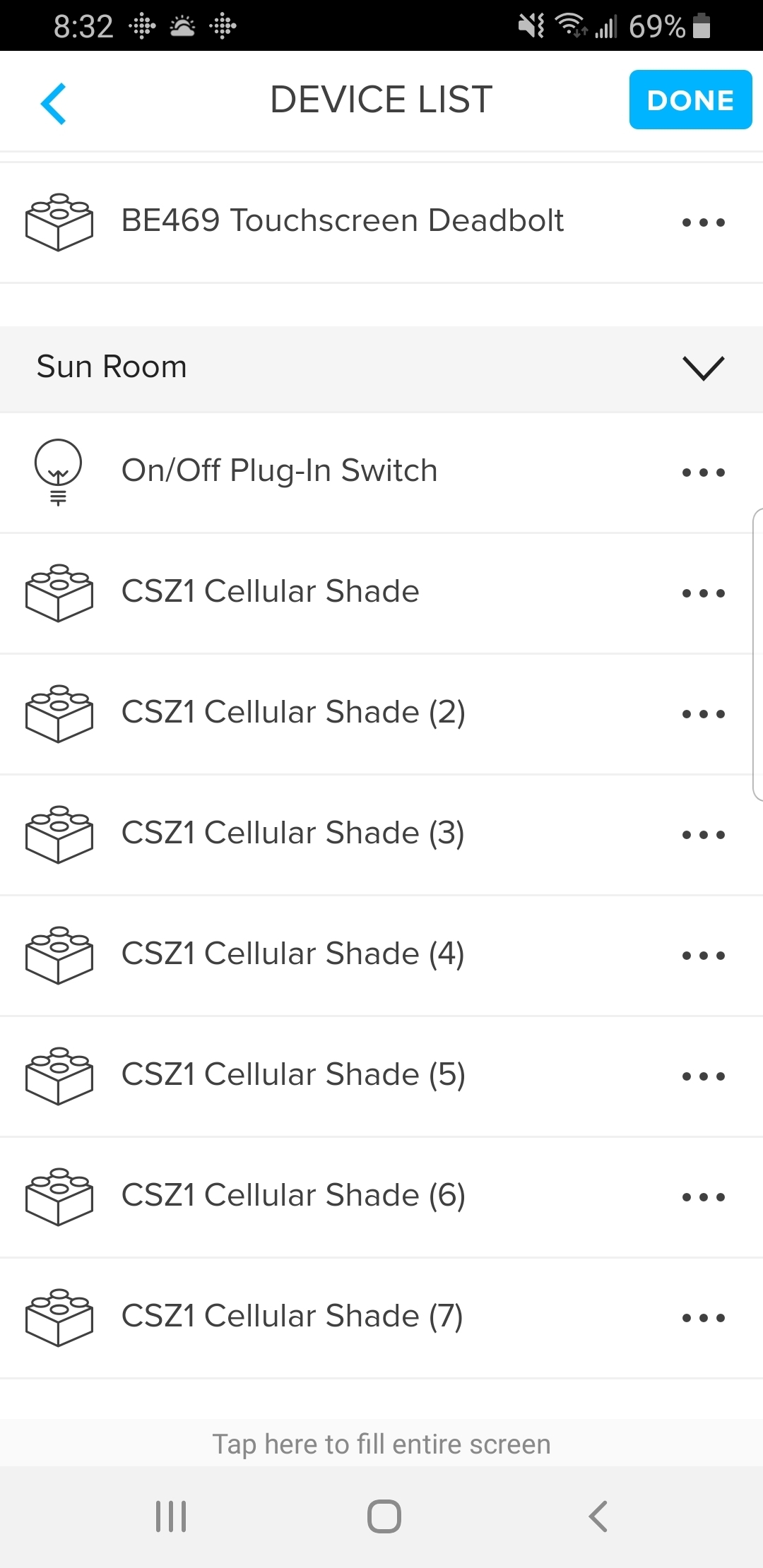This screenshot has width=763, height=1568.
Task: Open options for CSZ1 Cellular Shade (6)
Action: 703,1197
